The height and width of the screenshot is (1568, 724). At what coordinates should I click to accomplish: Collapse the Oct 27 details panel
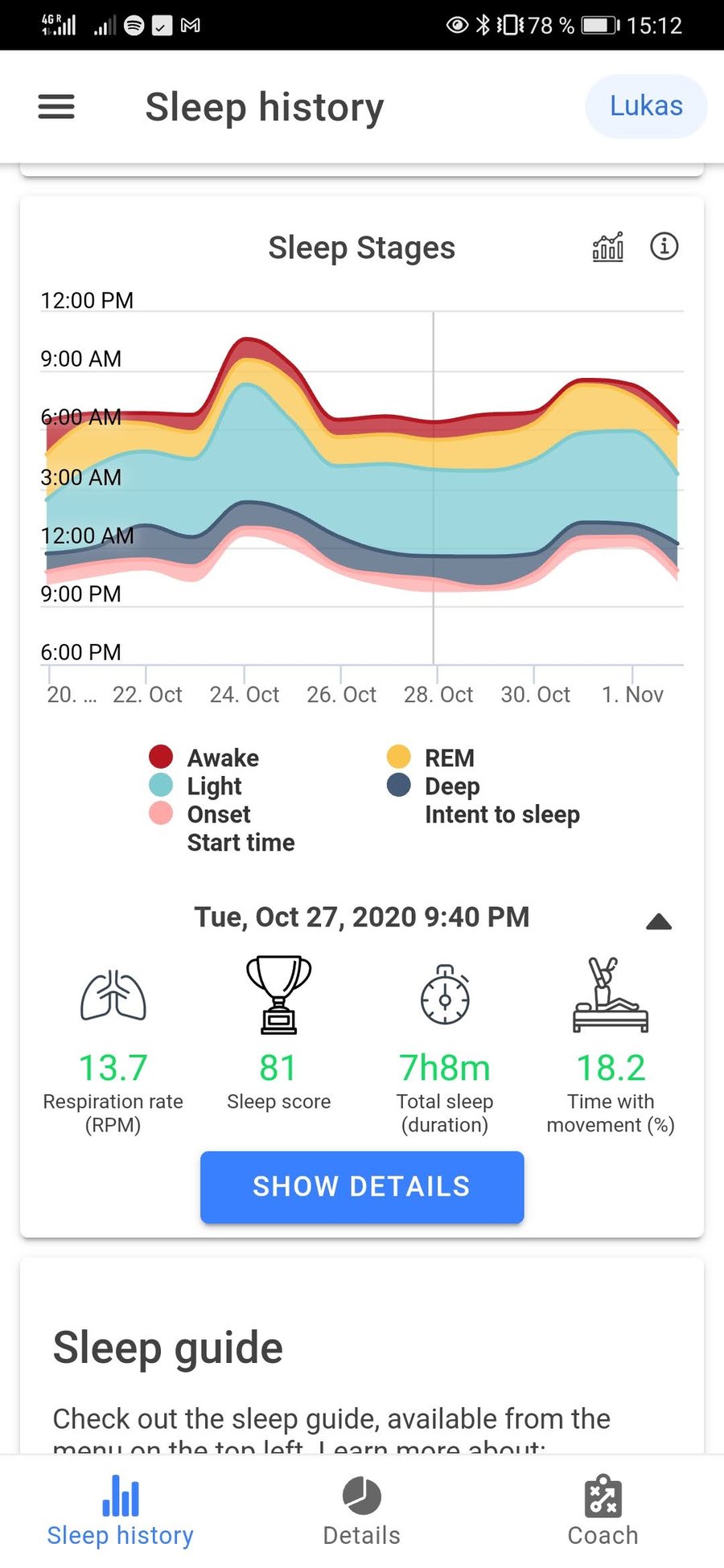click(x=658, y=922)
